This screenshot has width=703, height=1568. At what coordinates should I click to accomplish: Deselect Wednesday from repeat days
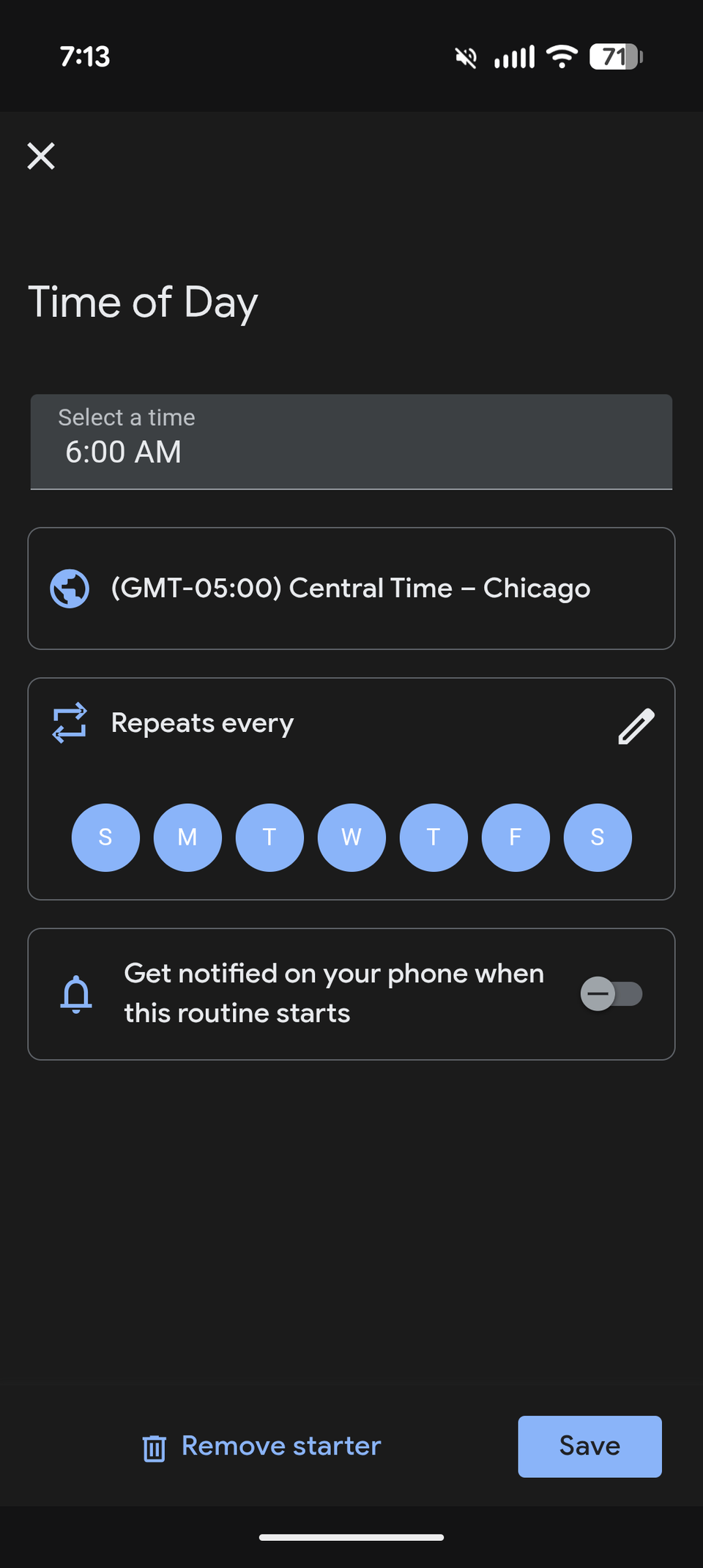(351, 837)
